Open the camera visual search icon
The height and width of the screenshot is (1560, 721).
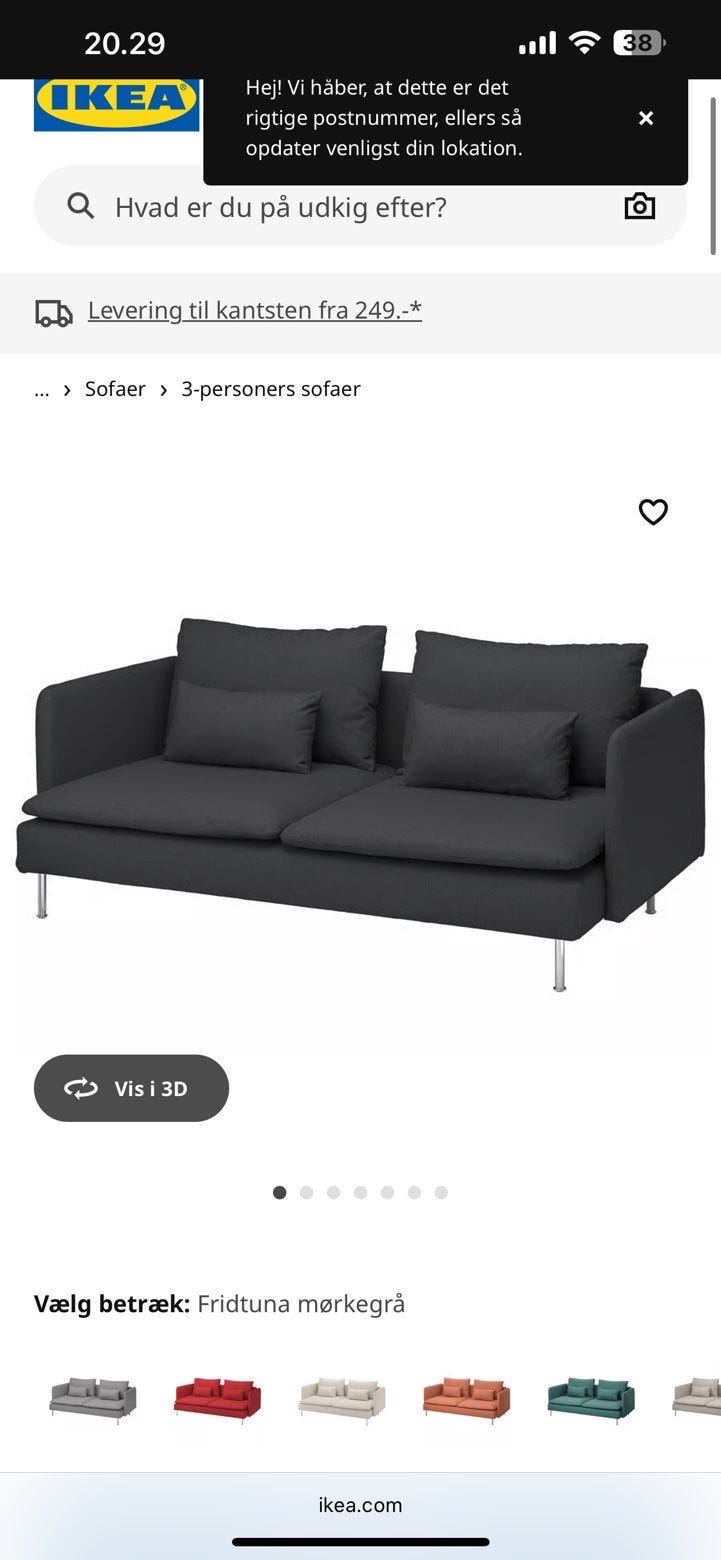coord(639,207)
